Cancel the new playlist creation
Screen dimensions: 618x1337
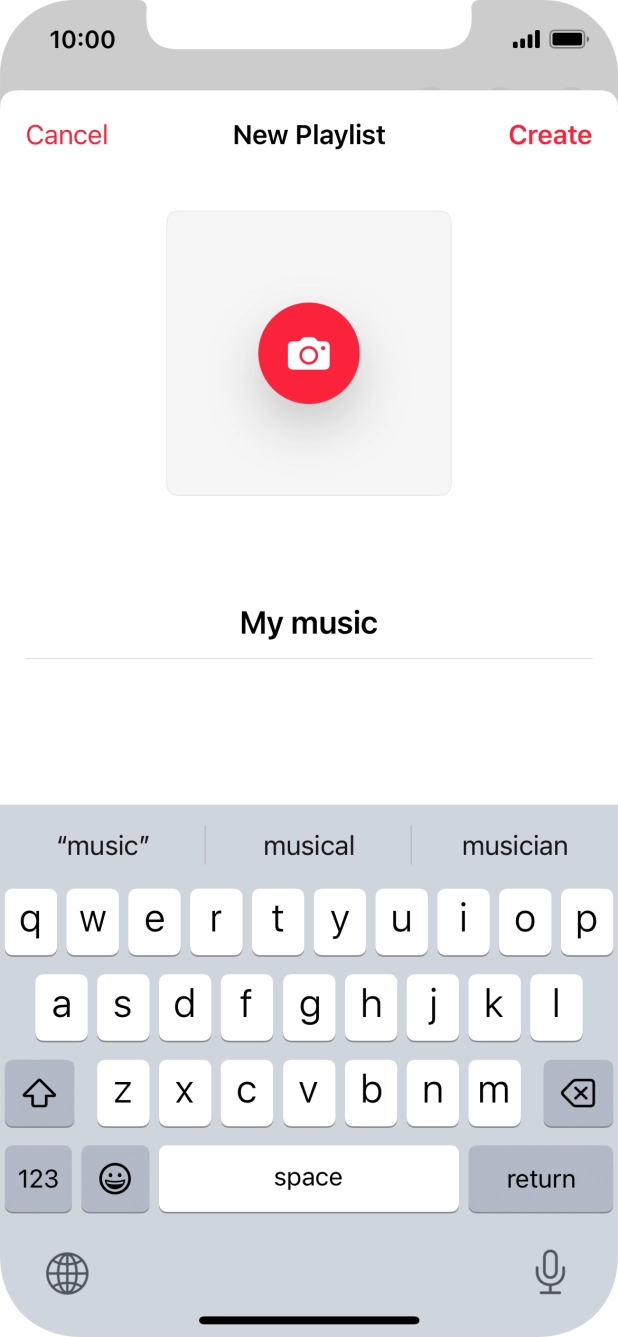[x=67, y=135]
